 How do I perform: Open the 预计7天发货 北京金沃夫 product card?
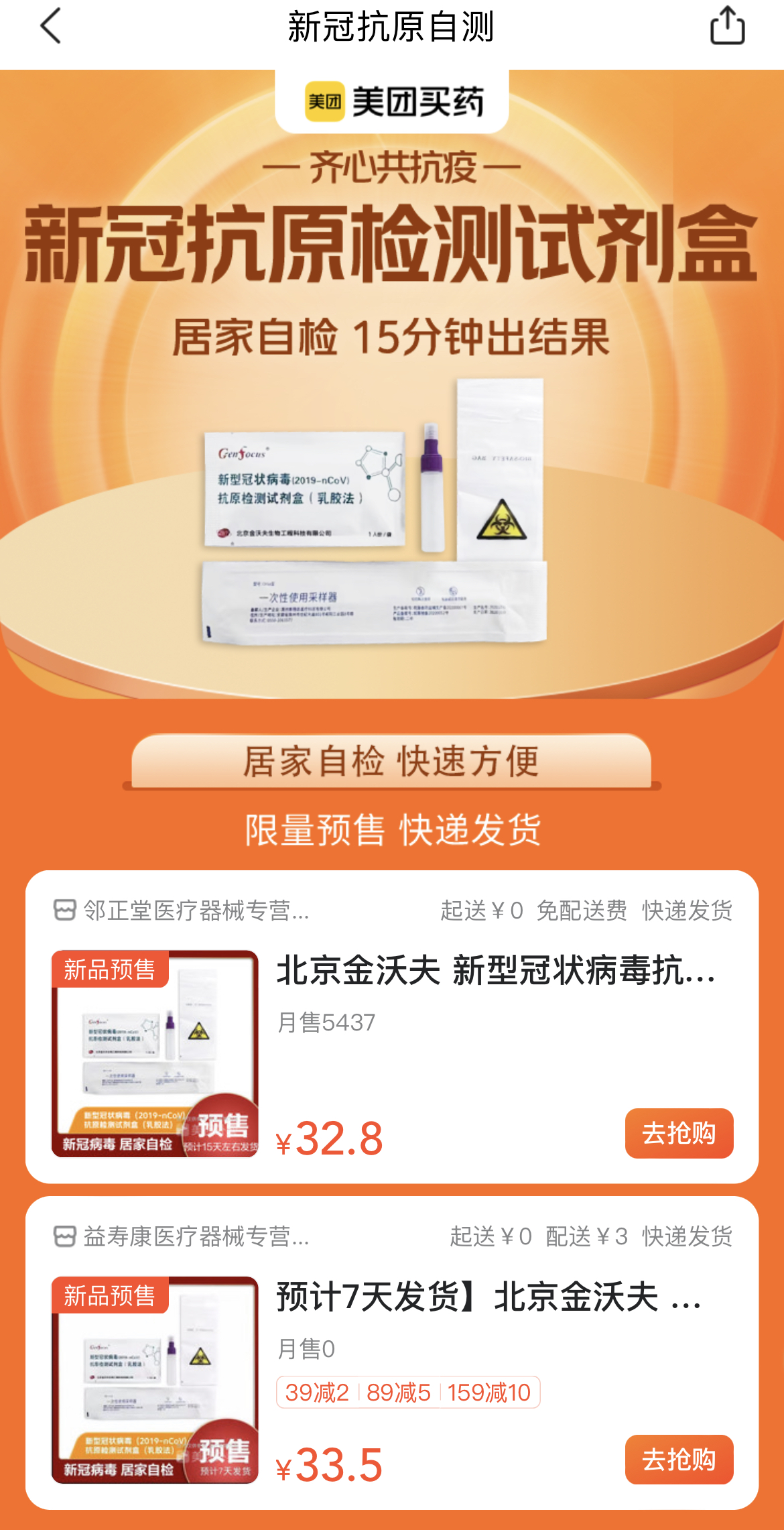489,1297
